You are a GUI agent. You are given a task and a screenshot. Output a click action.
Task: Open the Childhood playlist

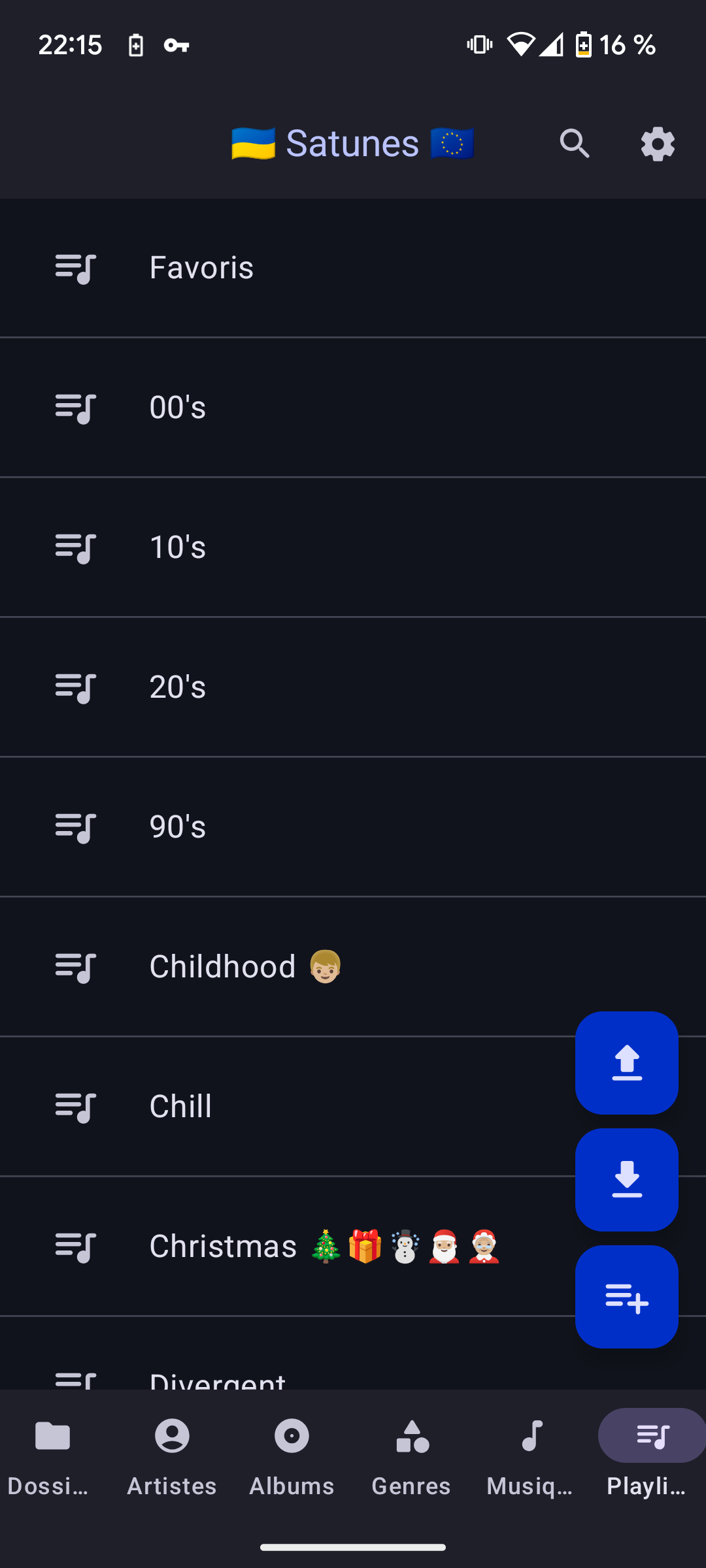point(353,967)
